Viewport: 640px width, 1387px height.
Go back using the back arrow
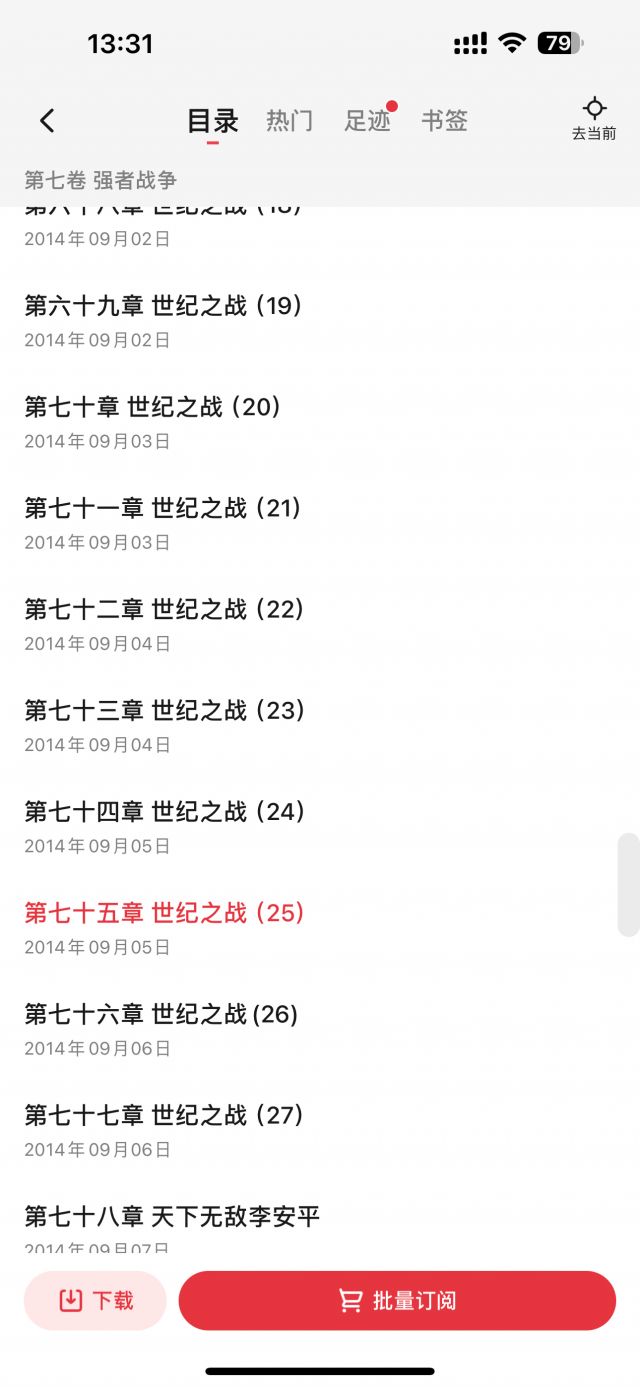[47, 121]
